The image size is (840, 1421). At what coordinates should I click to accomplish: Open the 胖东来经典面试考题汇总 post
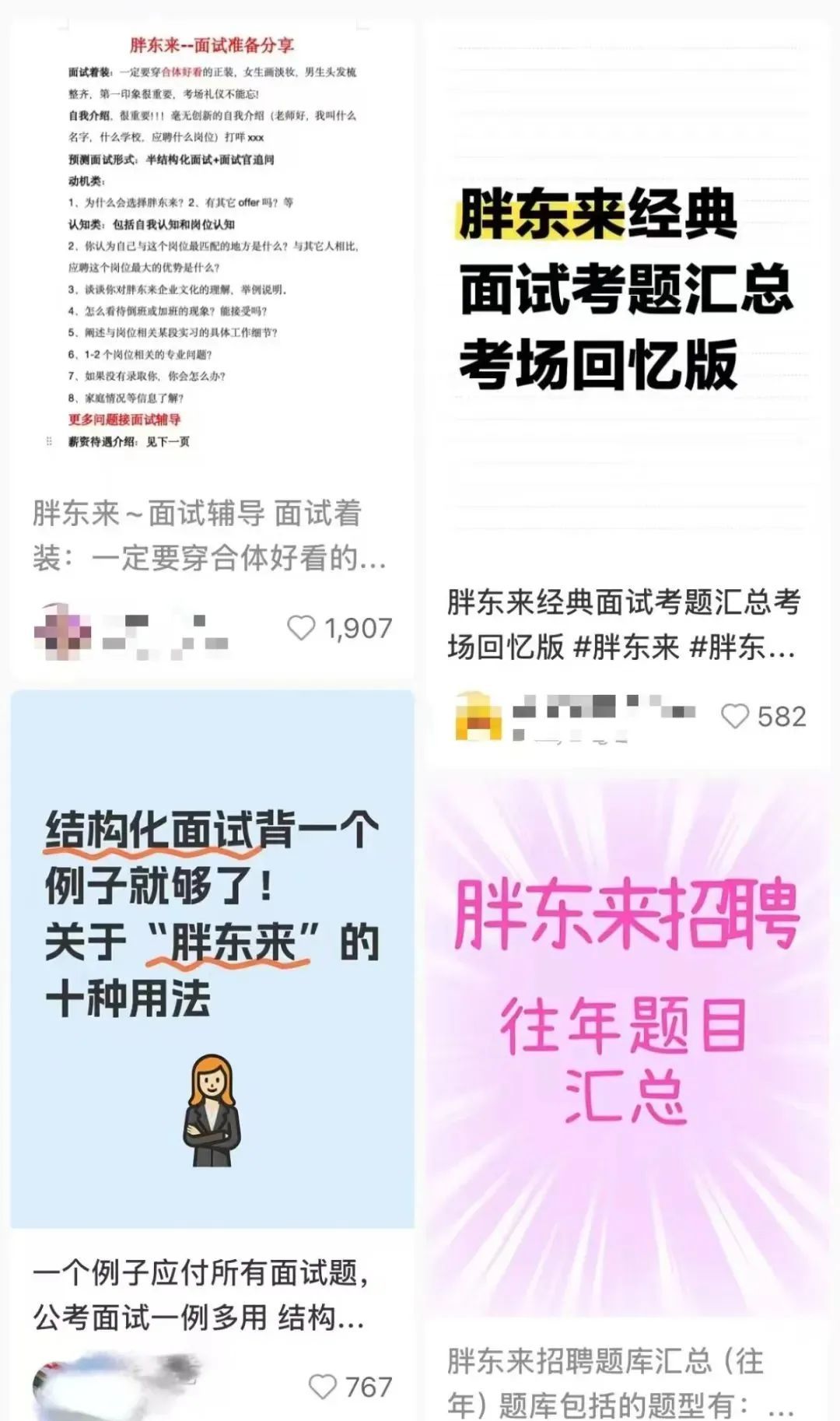click(627, 296)
